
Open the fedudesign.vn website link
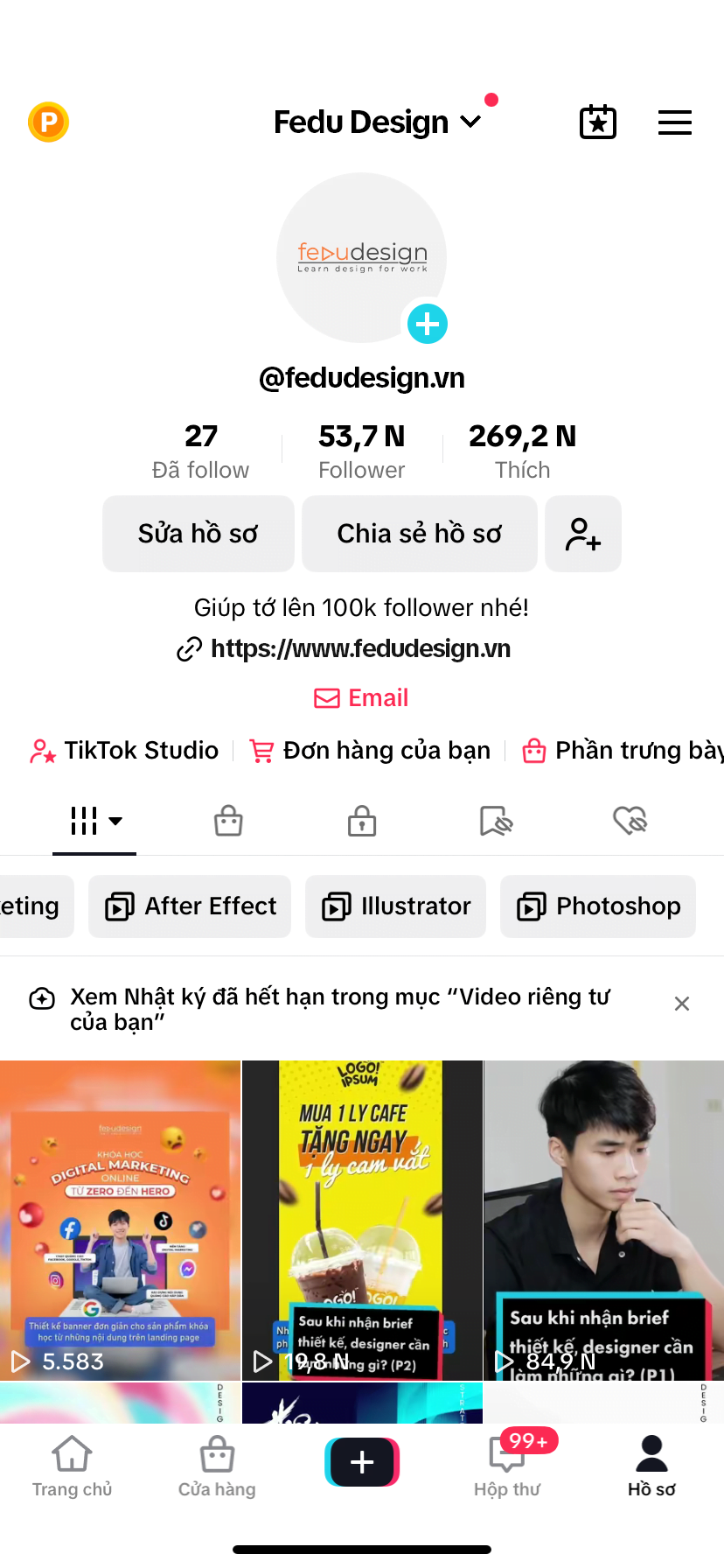359,648
